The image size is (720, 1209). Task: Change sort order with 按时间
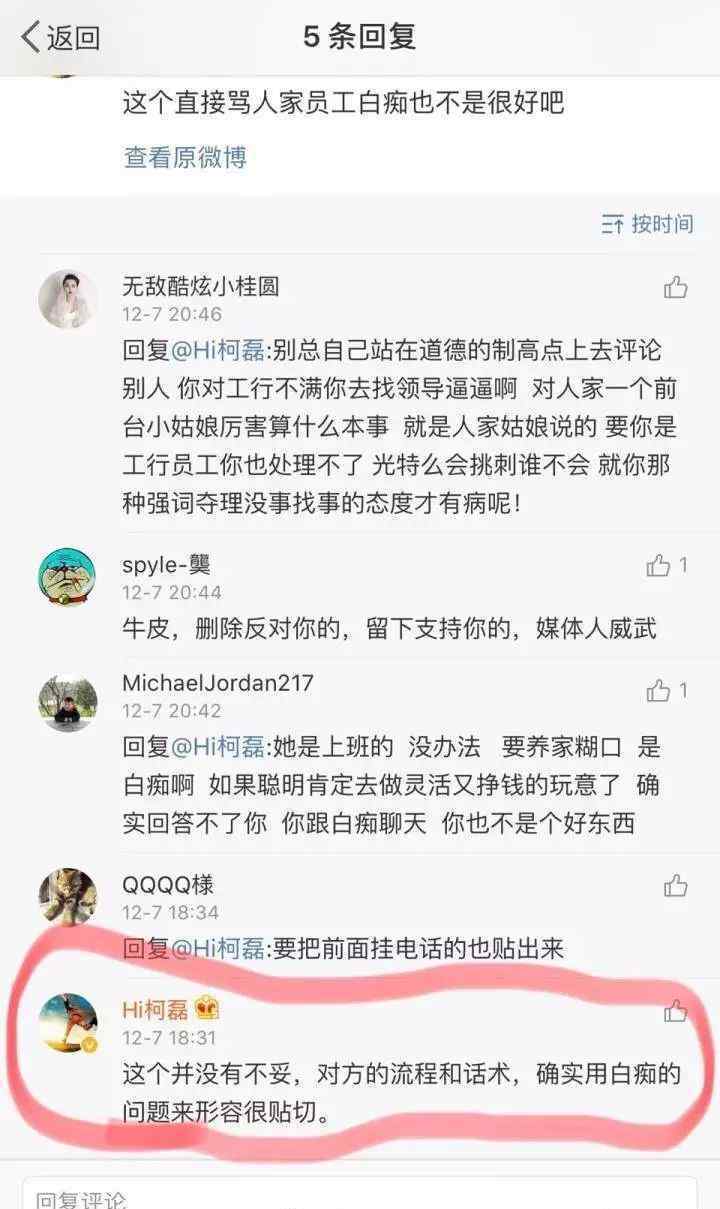(648, 223)
